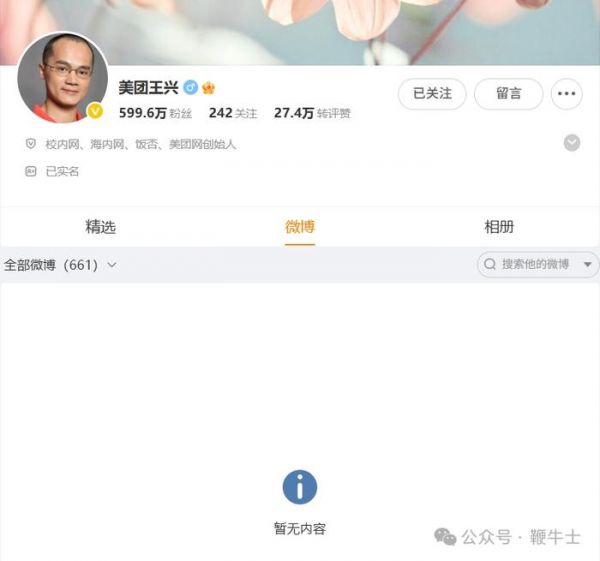The height and width of the screenshot is (561, 600).
Task: Tap the 已关注 follow button
Action: click(432, 94)
